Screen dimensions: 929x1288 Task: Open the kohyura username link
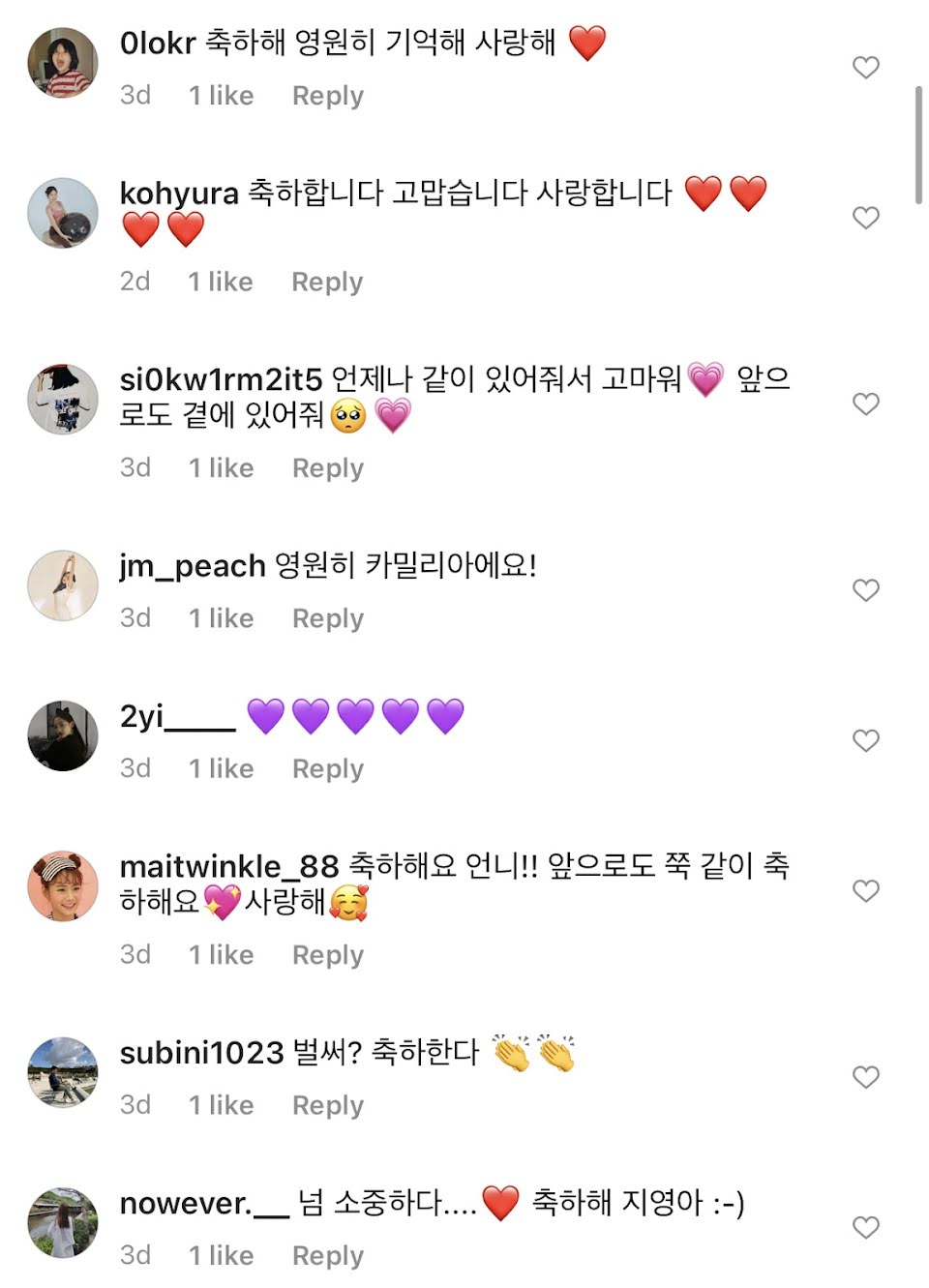coord(179,193)
